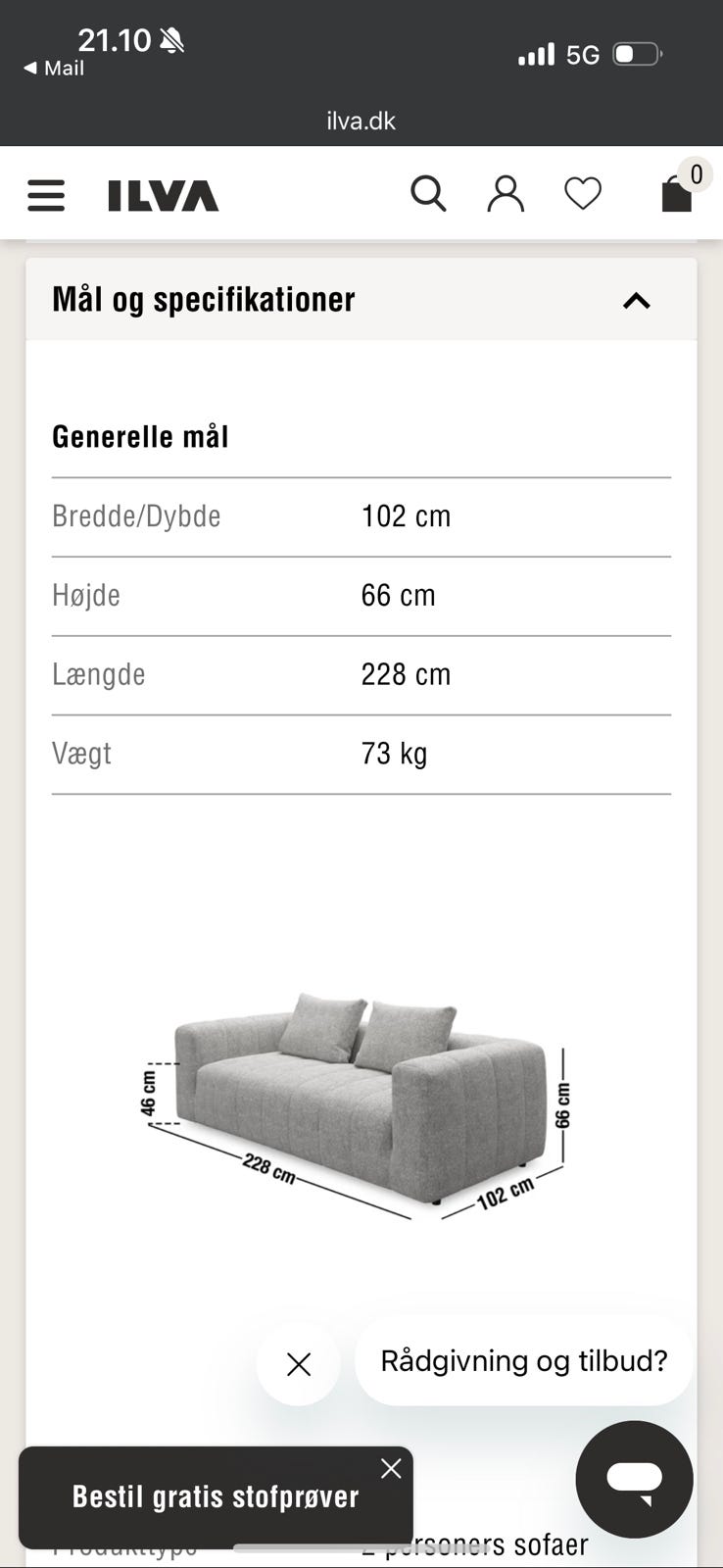Open the user account icon
Image resolution: width=723 pixels, height=1568 pixels.
tap(506, 193)
